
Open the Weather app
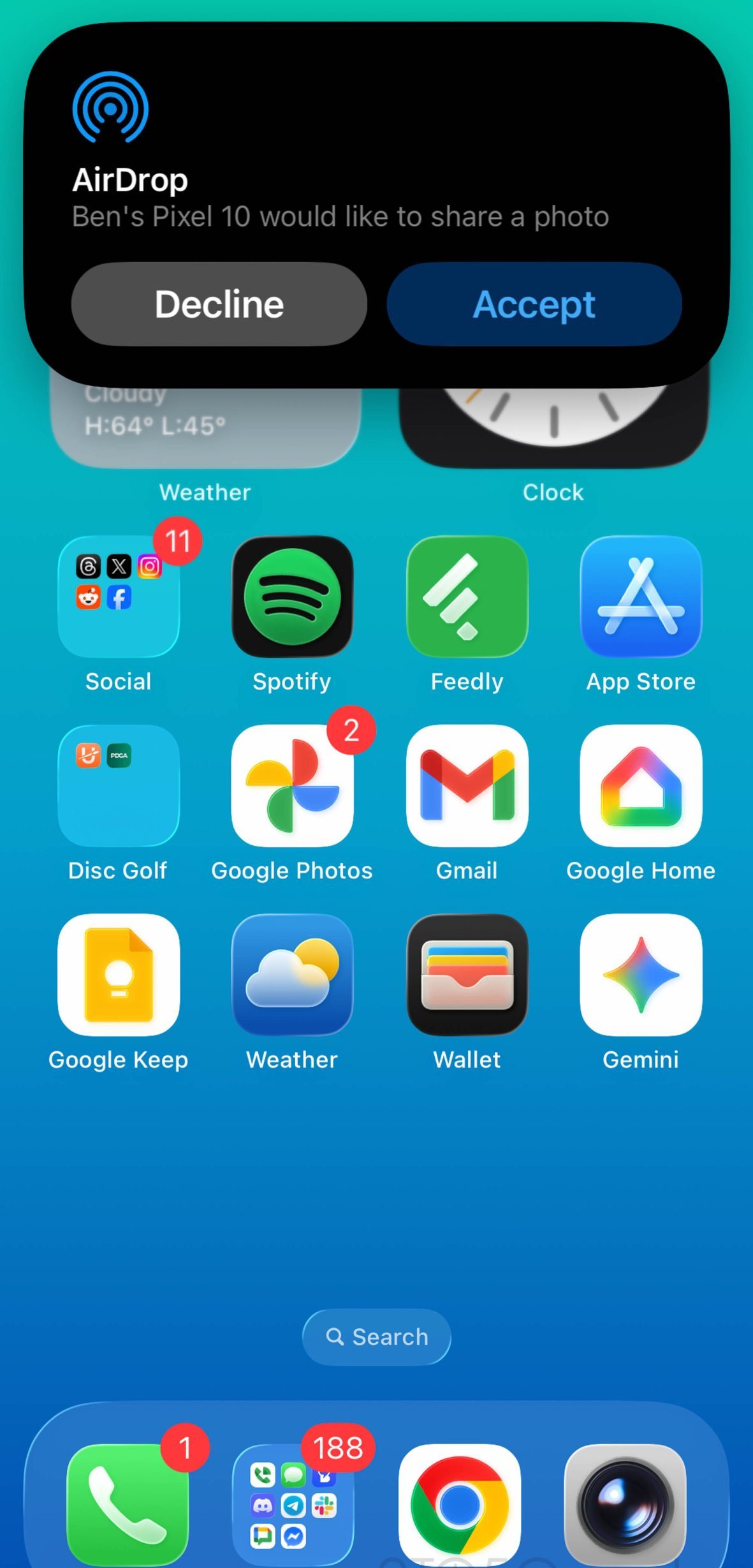point(292,975)
